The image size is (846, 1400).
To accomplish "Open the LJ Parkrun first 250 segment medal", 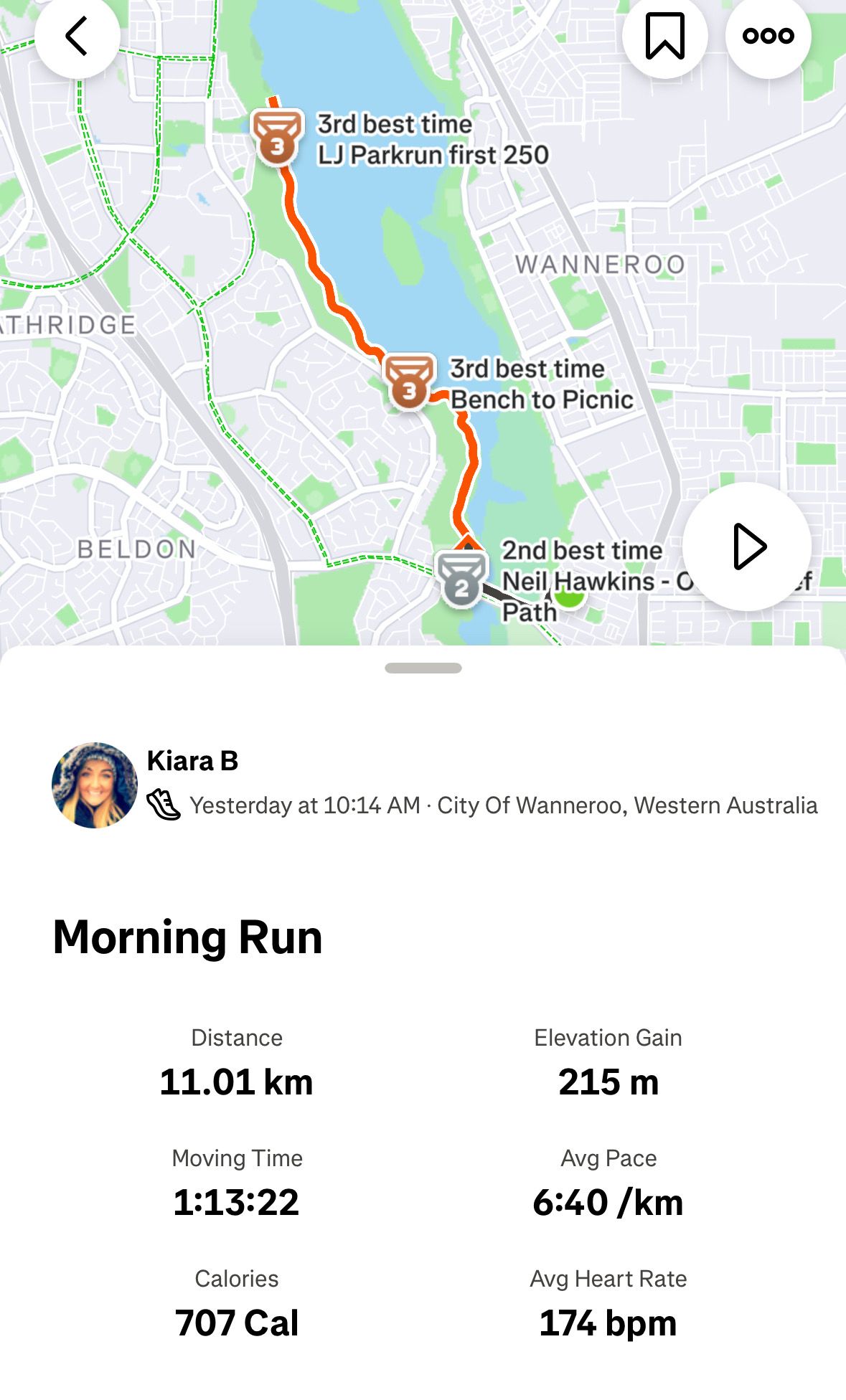I will (277, 138).
